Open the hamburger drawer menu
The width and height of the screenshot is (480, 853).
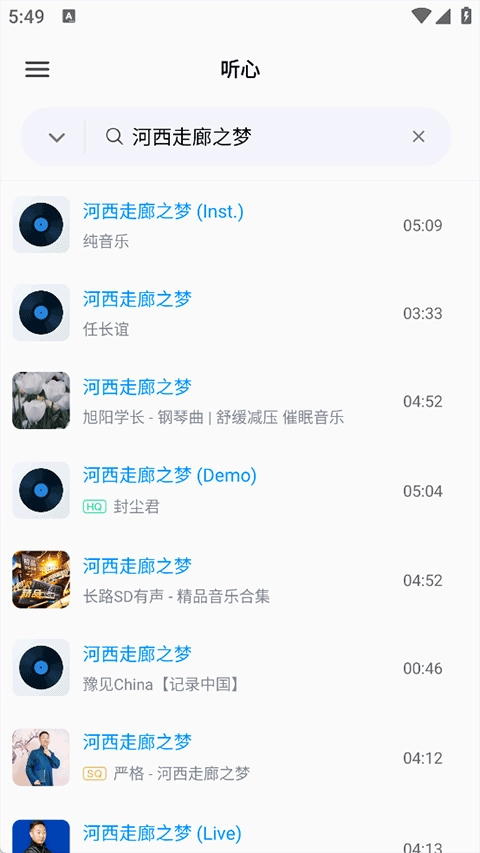37,69
